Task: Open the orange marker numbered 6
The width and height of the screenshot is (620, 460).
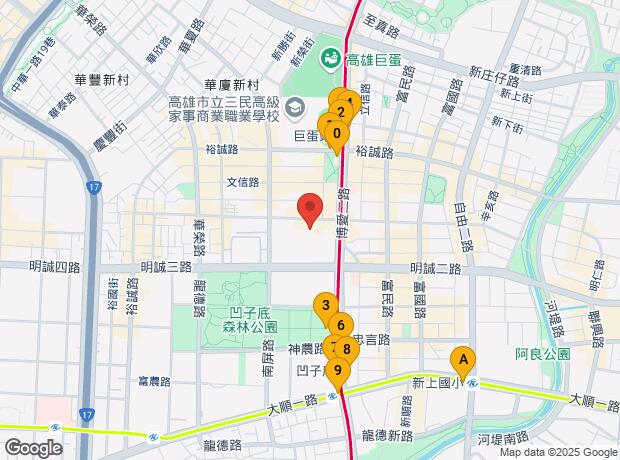Action: point(341,324)
